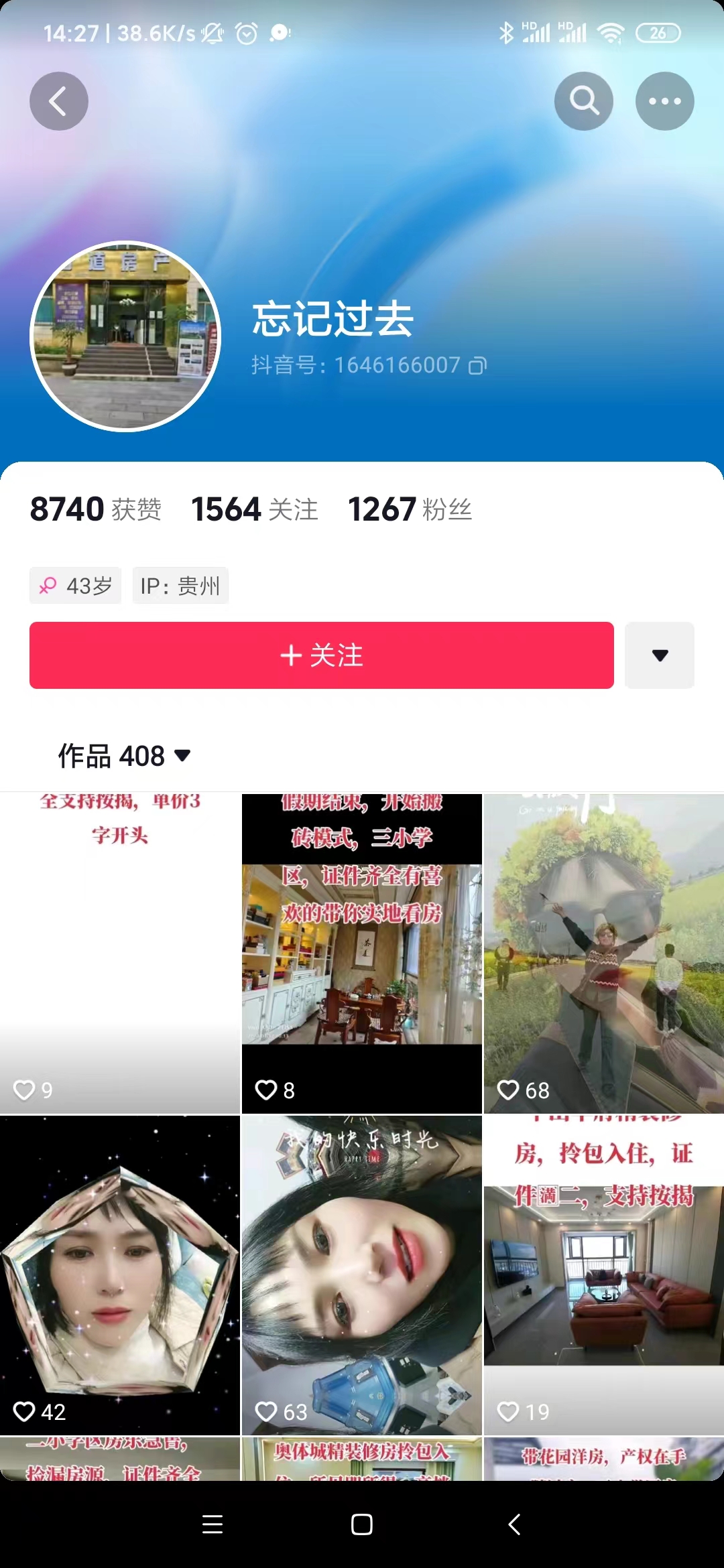The image size is (724, 1568).
Task: Open the living room video with 19 likes
Action: [x=603, y=1275]
